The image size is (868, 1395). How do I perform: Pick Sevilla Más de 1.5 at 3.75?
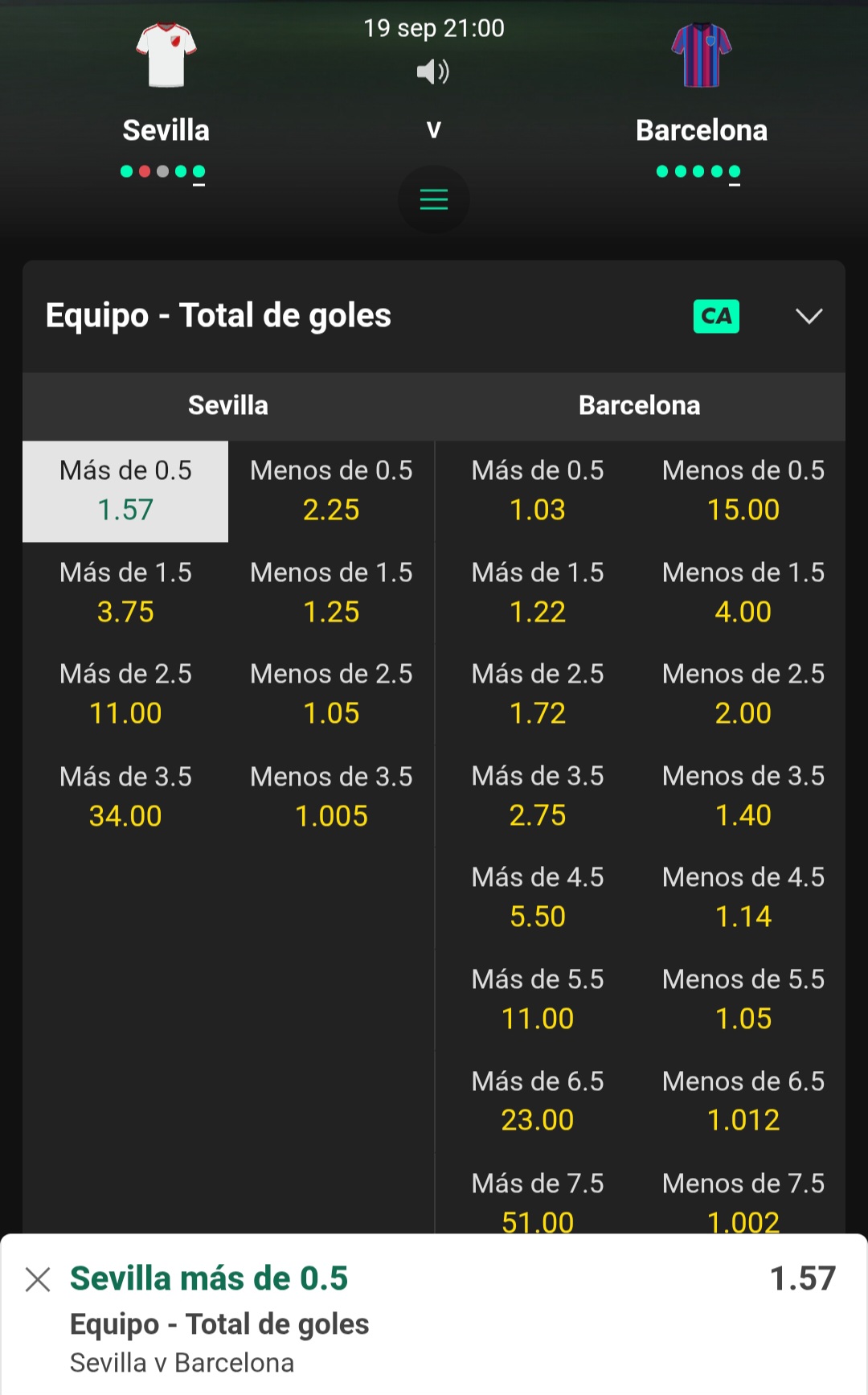[x=125, y=593]
